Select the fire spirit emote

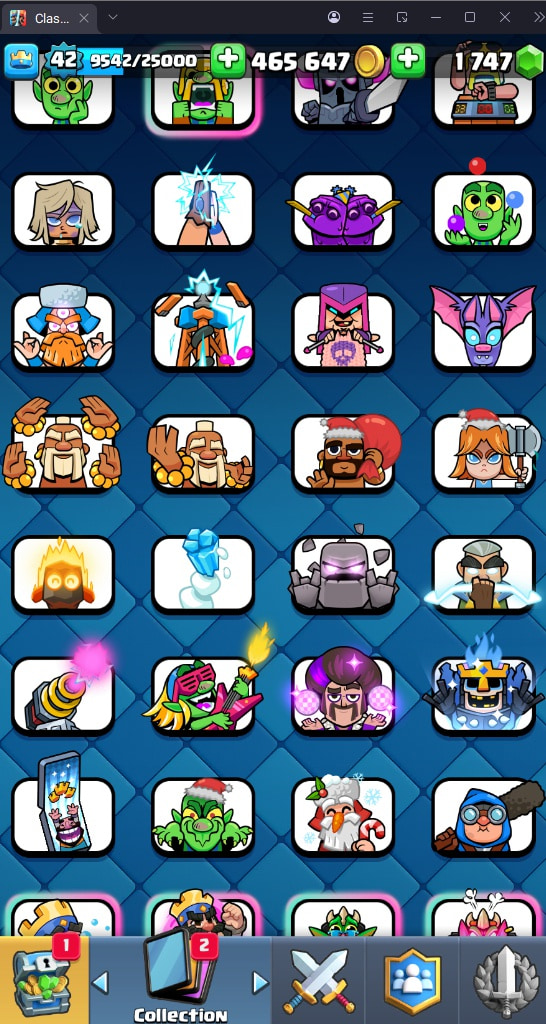pos(63,574)
